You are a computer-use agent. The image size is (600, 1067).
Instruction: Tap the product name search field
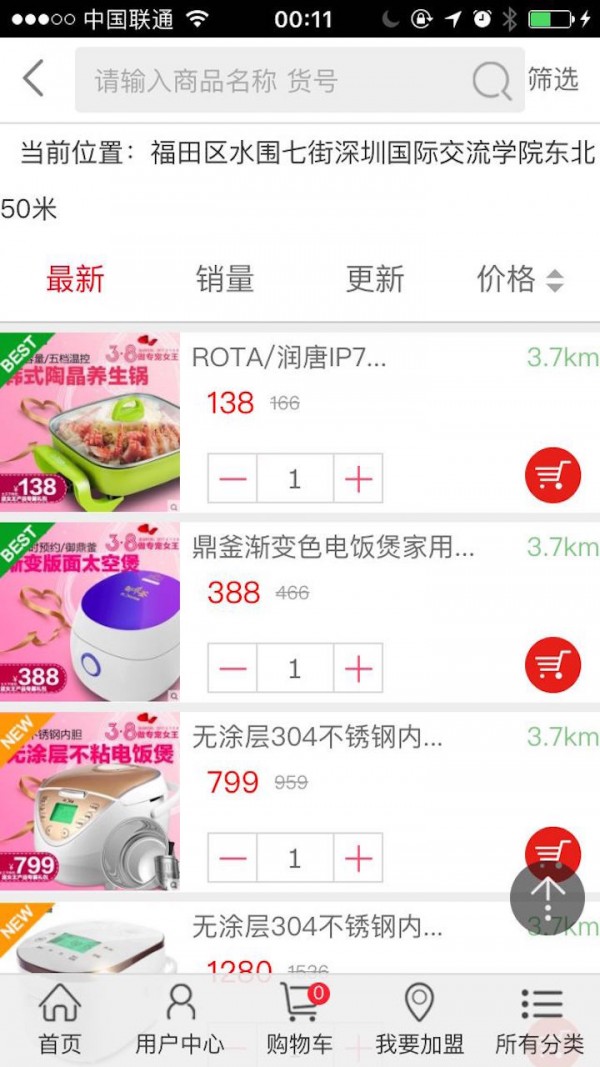coord(270,81)
